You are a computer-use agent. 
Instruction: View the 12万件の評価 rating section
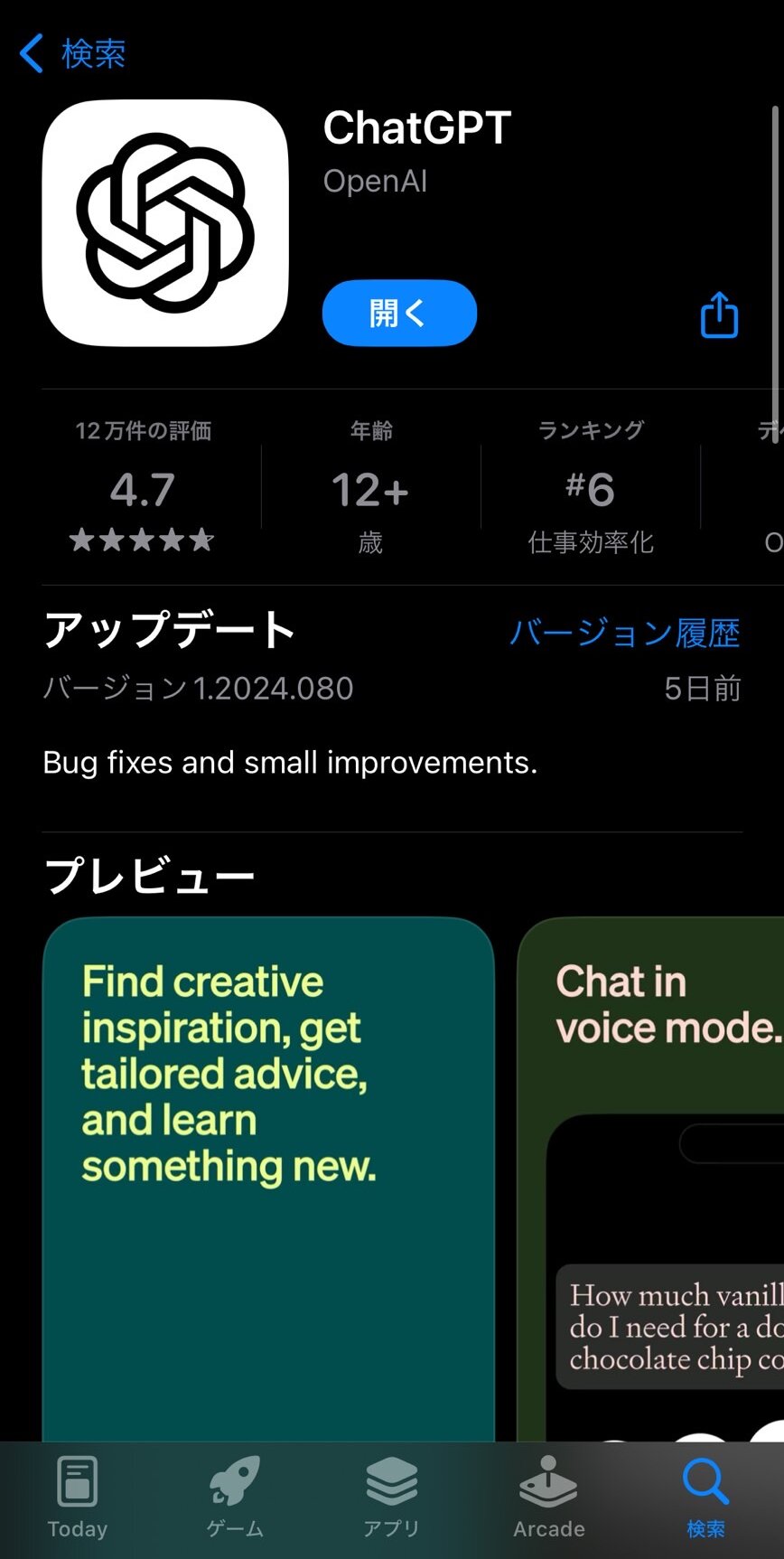[143, 488]
